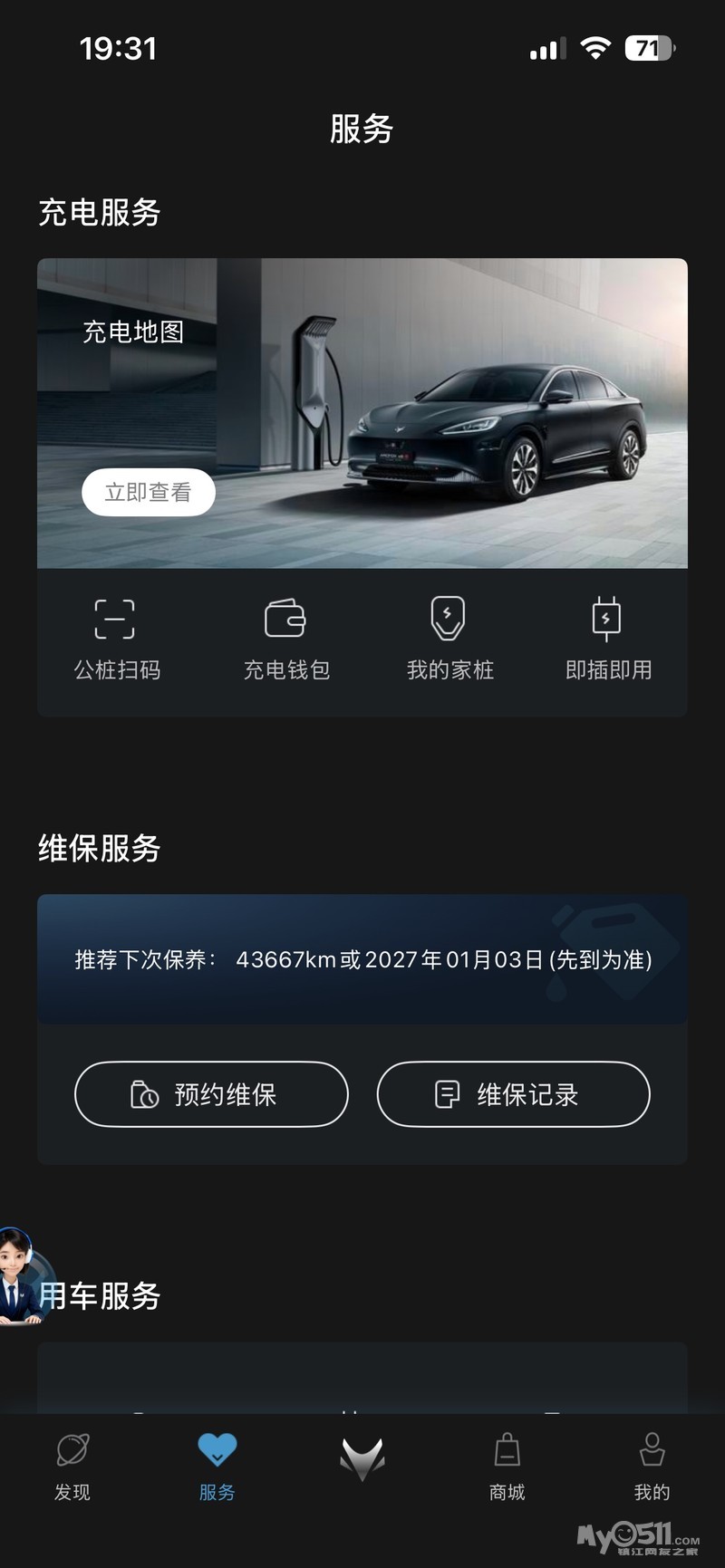Open 公桩扫码 to scan a public charger
The image size is (725, 1568).
coord(116,639)
